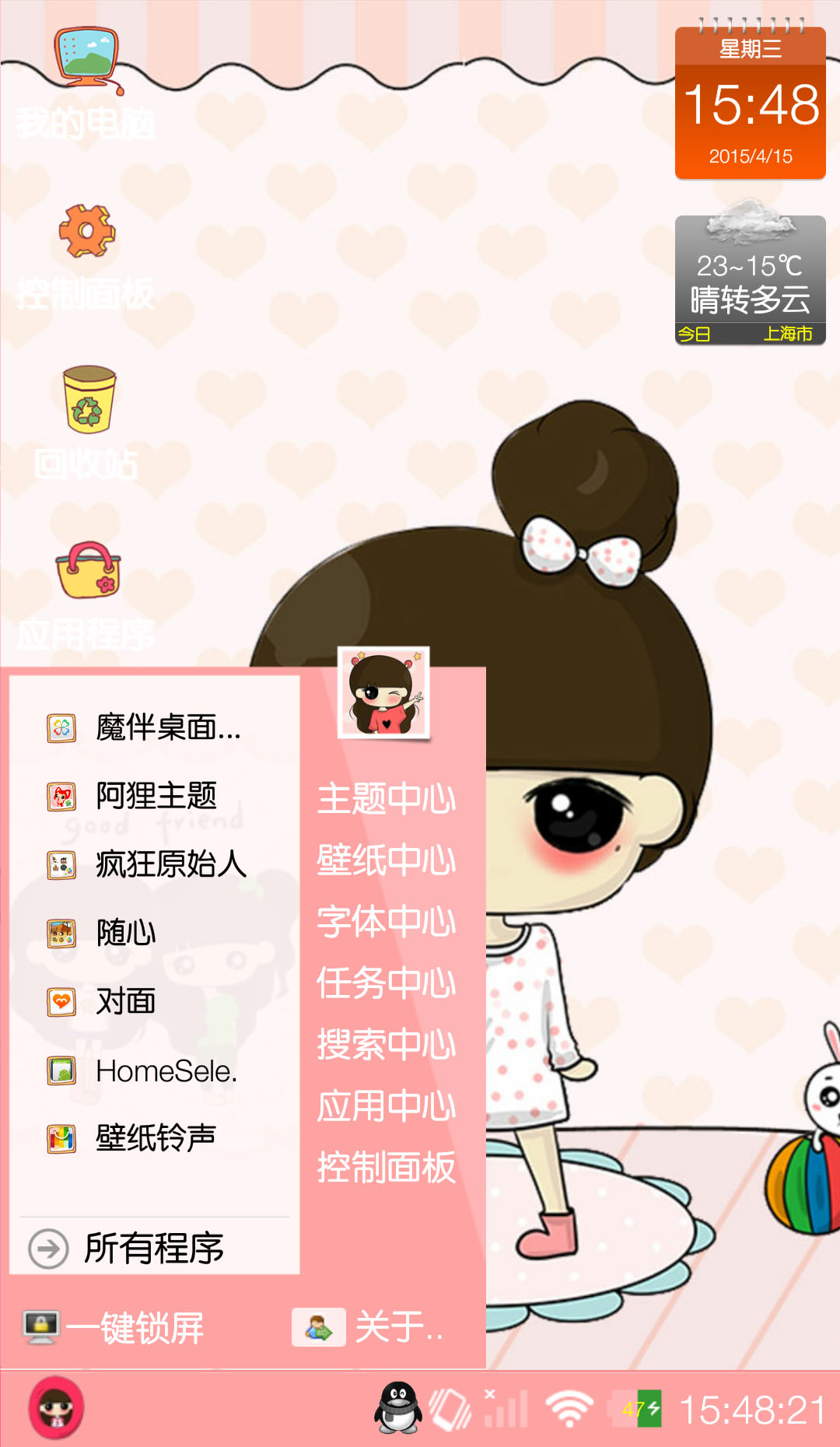Open the QQ penguin taskbar icon
This screenshot has height=1447, width=840.
(x=398, y=1408)
